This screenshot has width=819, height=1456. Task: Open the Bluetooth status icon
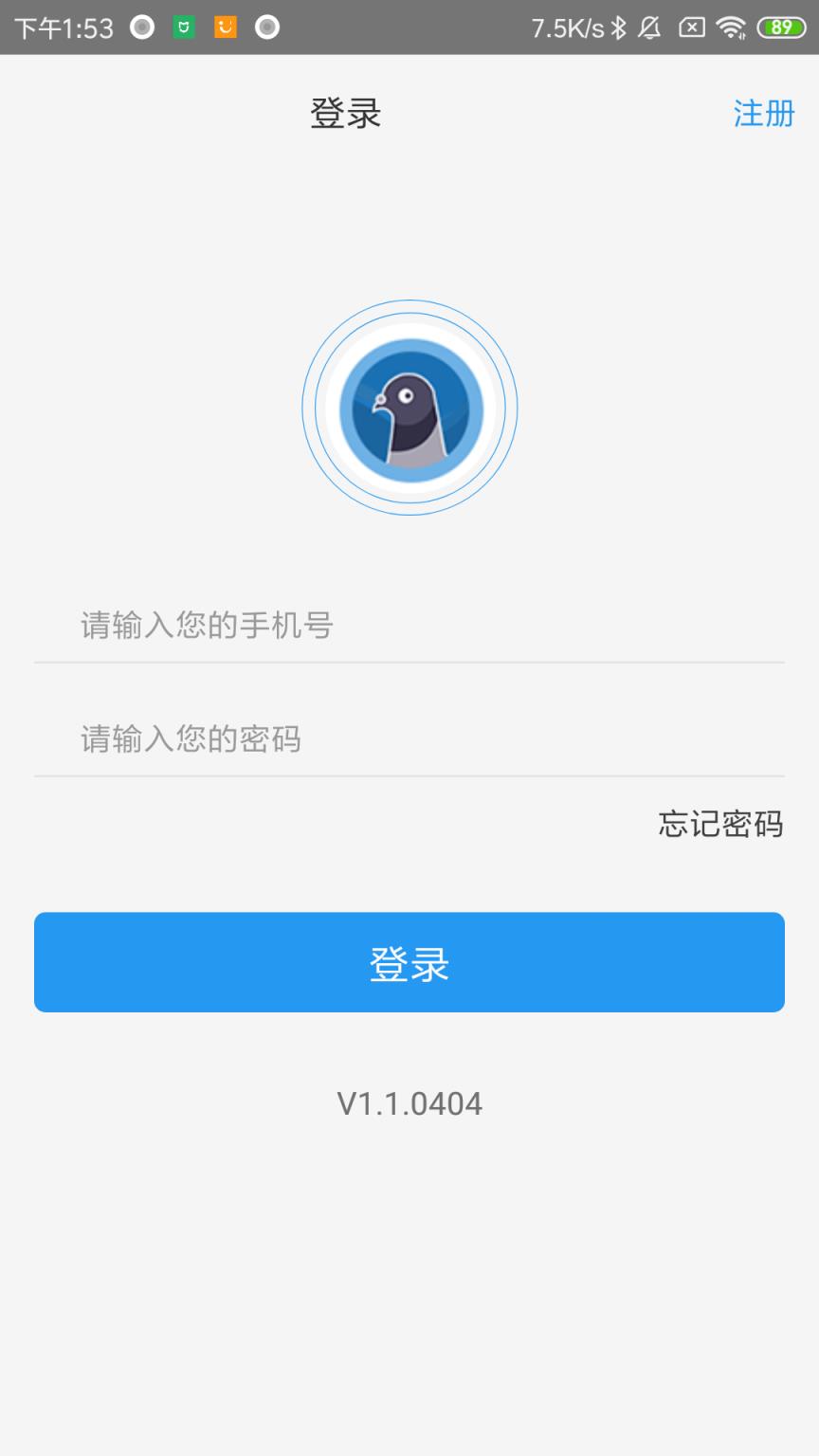(x=621, y=28)
